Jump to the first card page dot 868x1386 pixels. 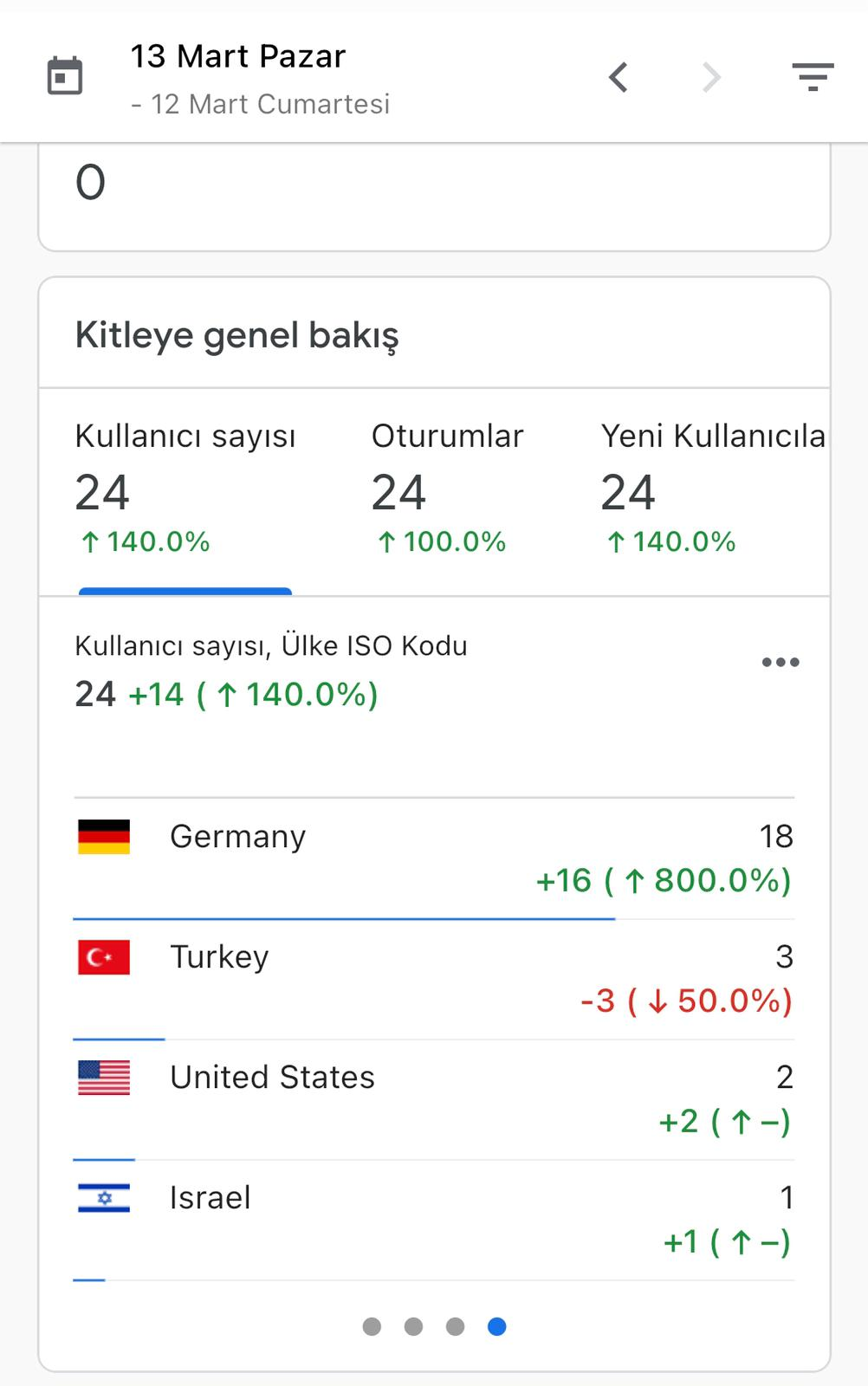tap(372, 1326)
